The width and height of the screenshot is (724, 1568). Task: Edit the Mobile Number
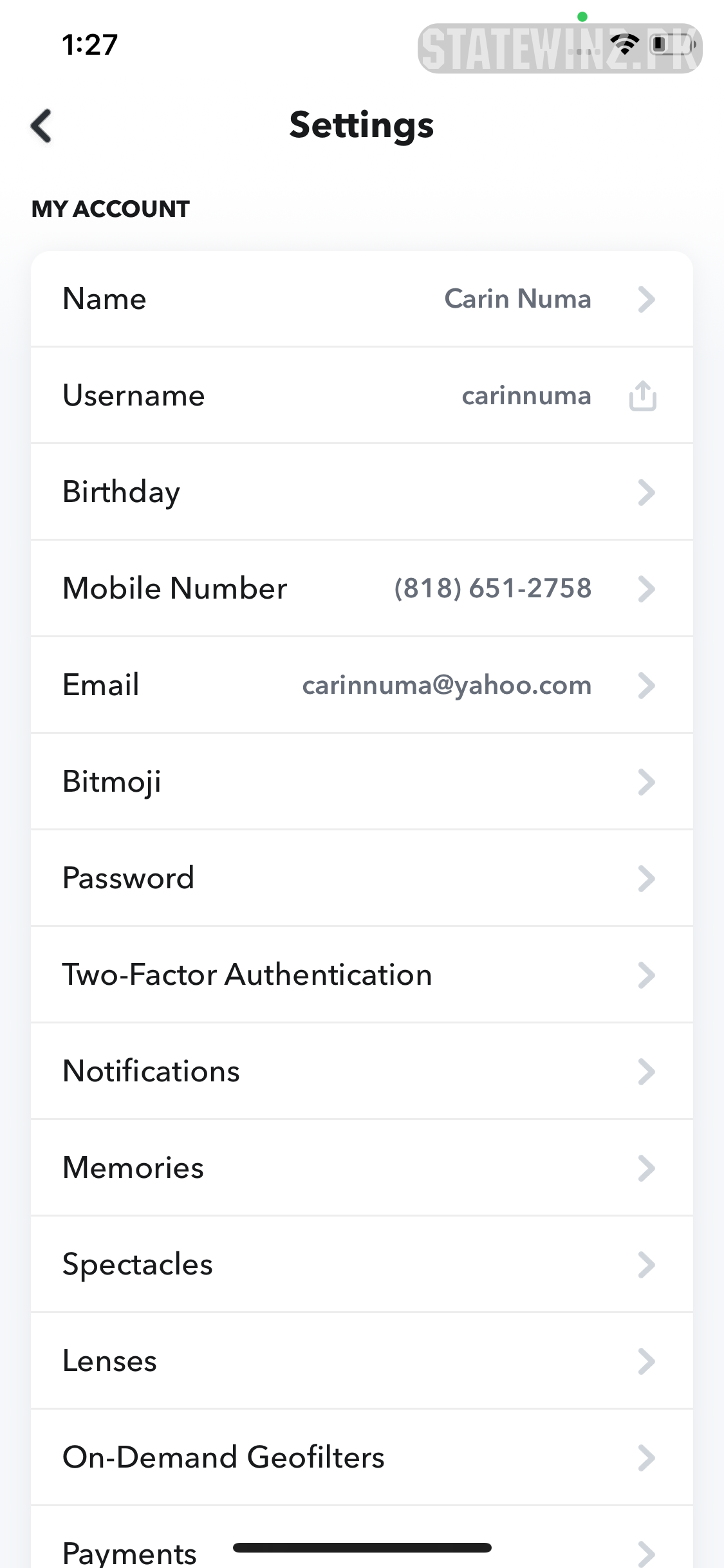tap(361, 589)
